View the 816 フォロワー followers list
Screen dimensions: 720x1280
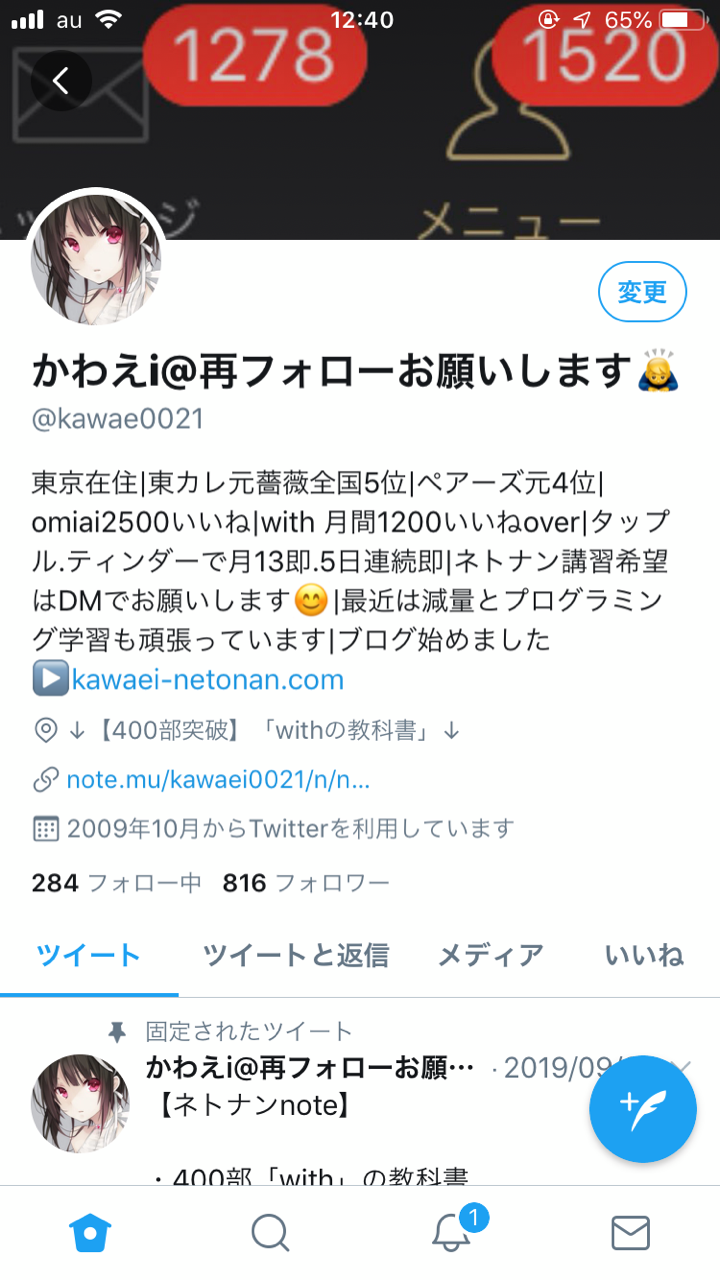coord(306,883)
